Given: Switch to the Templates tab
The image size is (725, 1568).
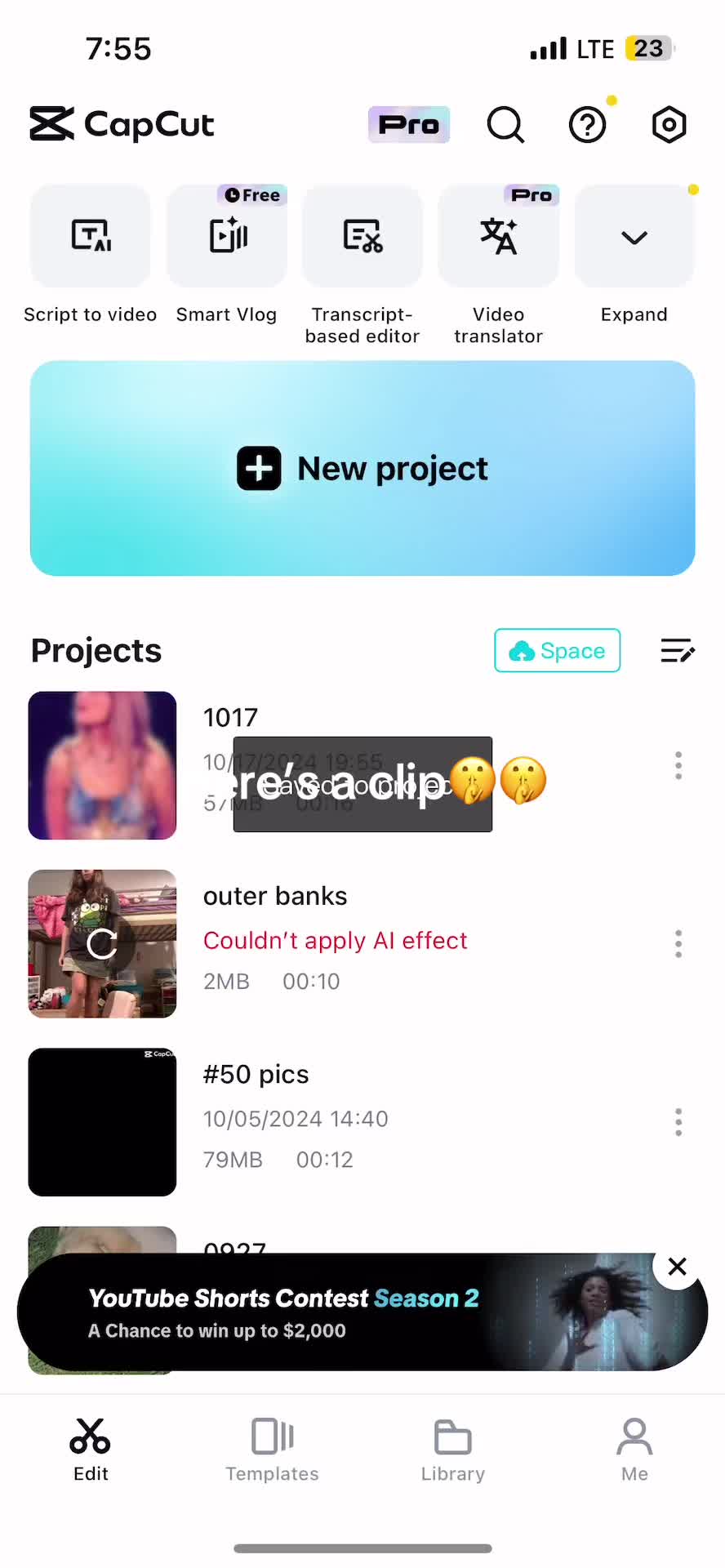Looking at the screenshot, I should (272, 1450).
